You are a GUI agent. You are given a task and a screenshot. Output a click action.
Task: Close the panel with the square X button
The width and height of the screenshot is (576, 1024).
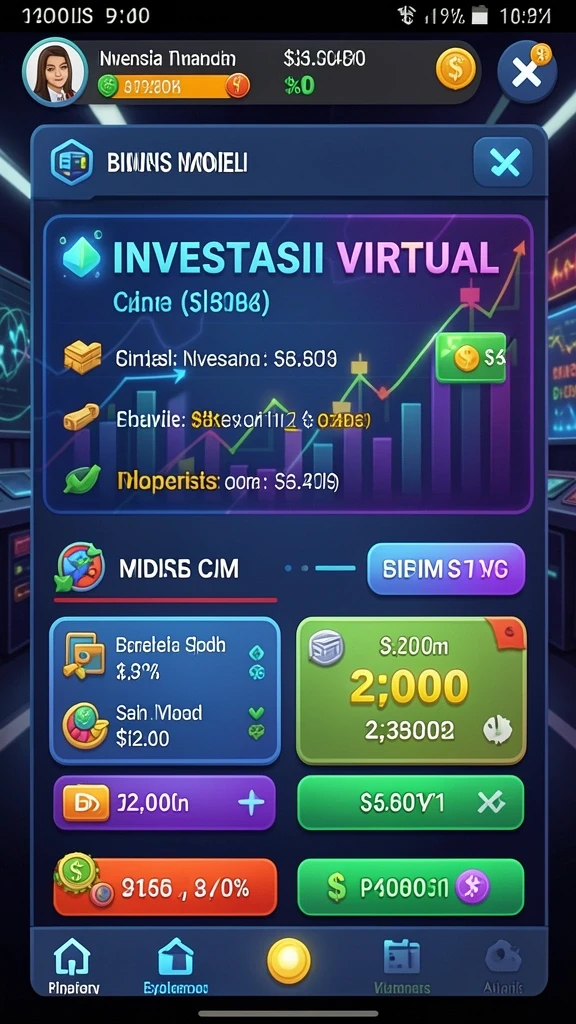pyautogui.click(x=502, y=162)
